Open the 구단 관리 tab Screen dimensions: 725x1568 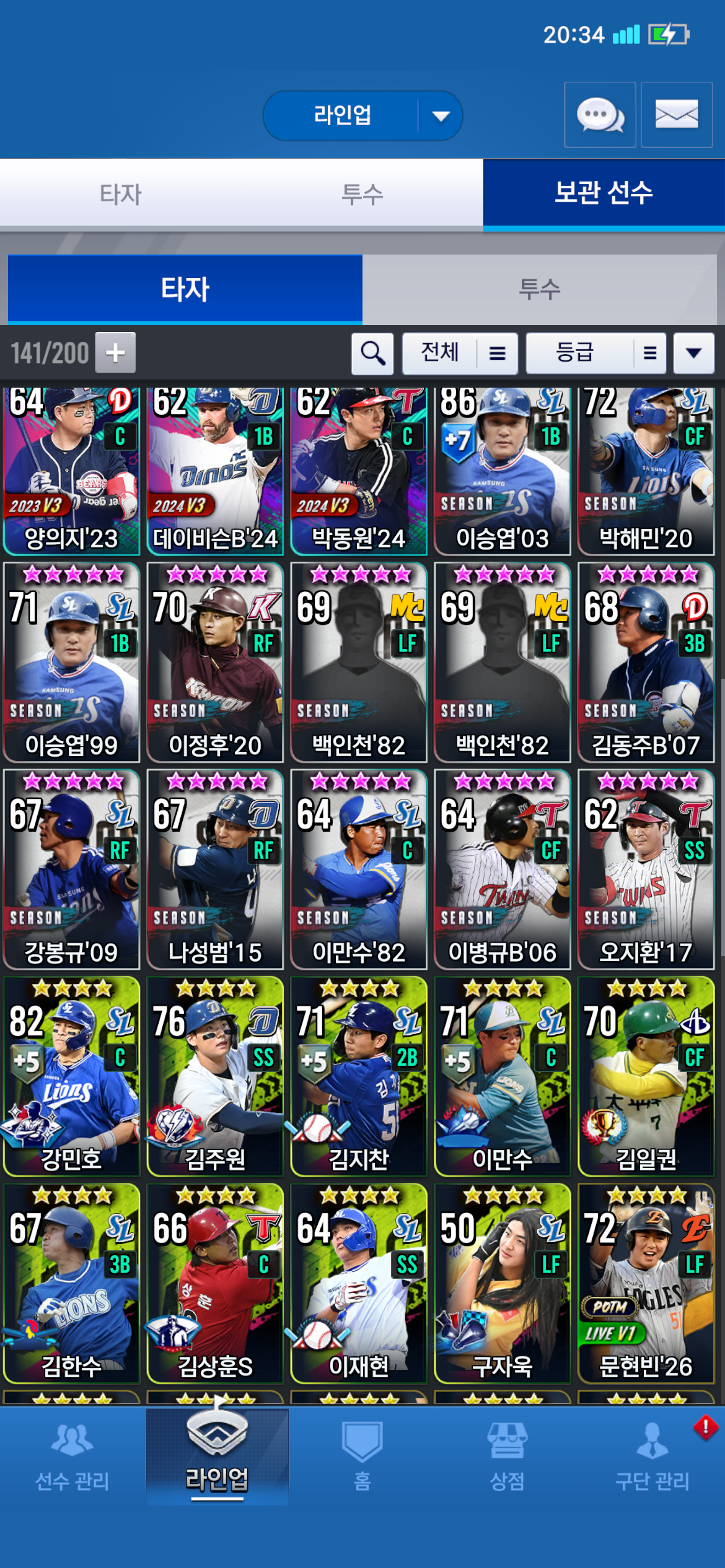tap(652, 1455)
